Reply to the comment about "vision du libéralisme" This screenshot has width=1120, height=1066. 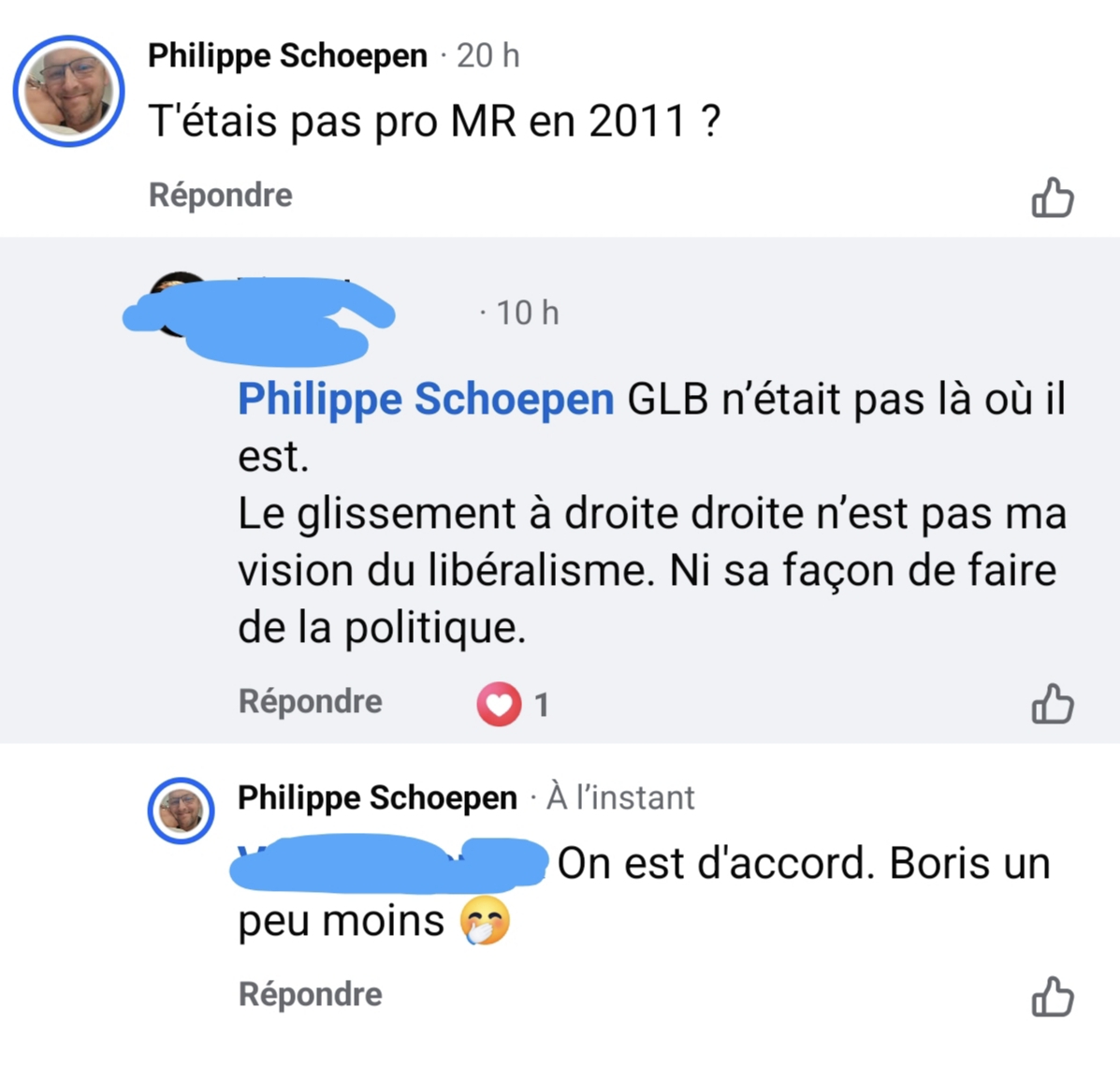[310, 701]
